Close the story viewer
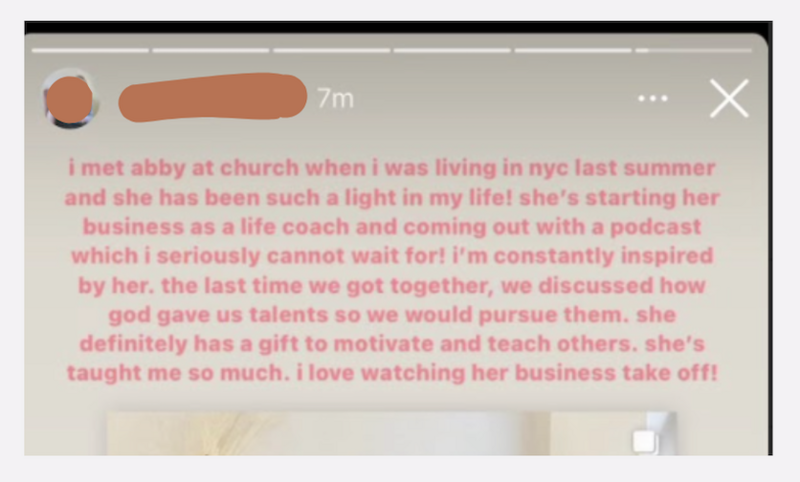Viewport: 800px width, 482px height. [x=728, y=99]
